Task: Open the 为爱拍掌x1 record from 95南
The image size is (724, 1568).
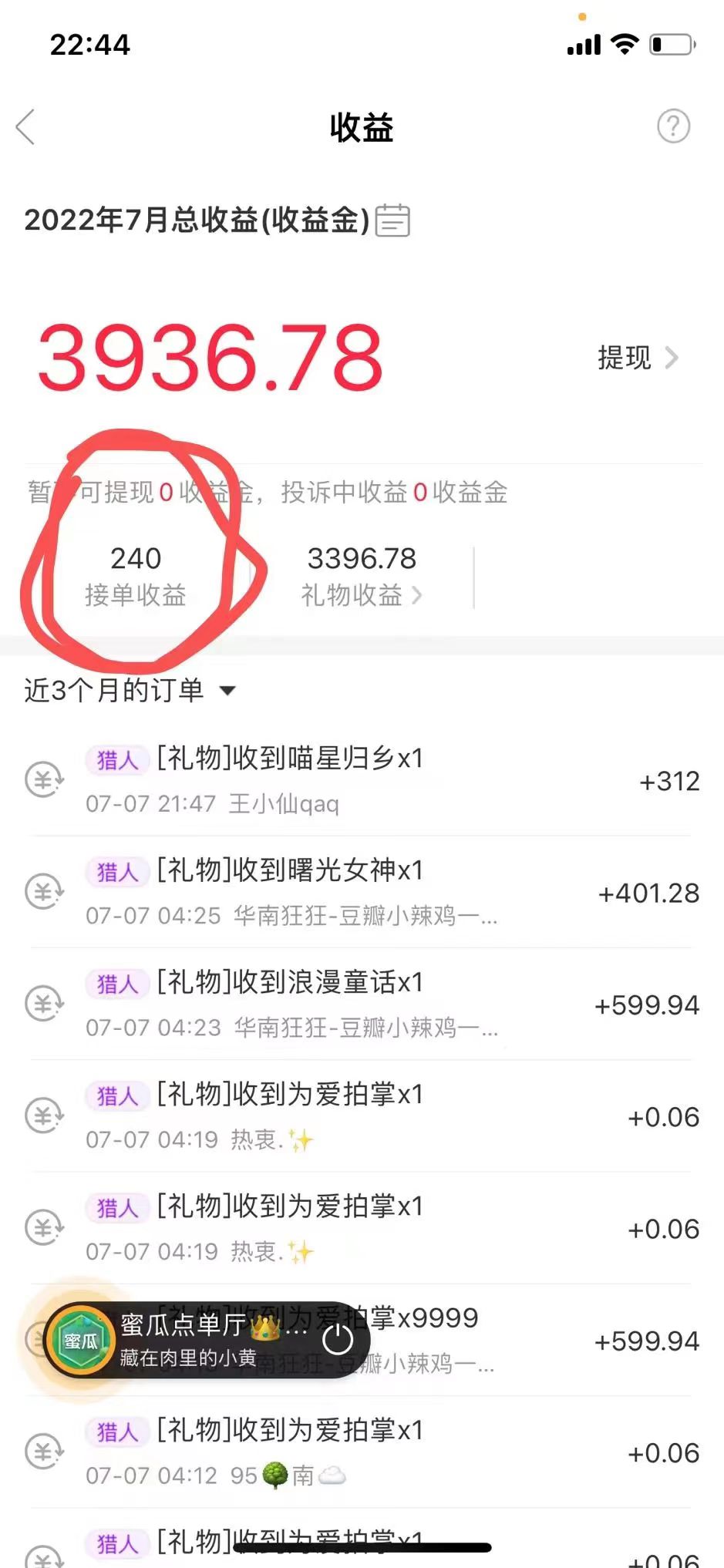Action: 361,1452
